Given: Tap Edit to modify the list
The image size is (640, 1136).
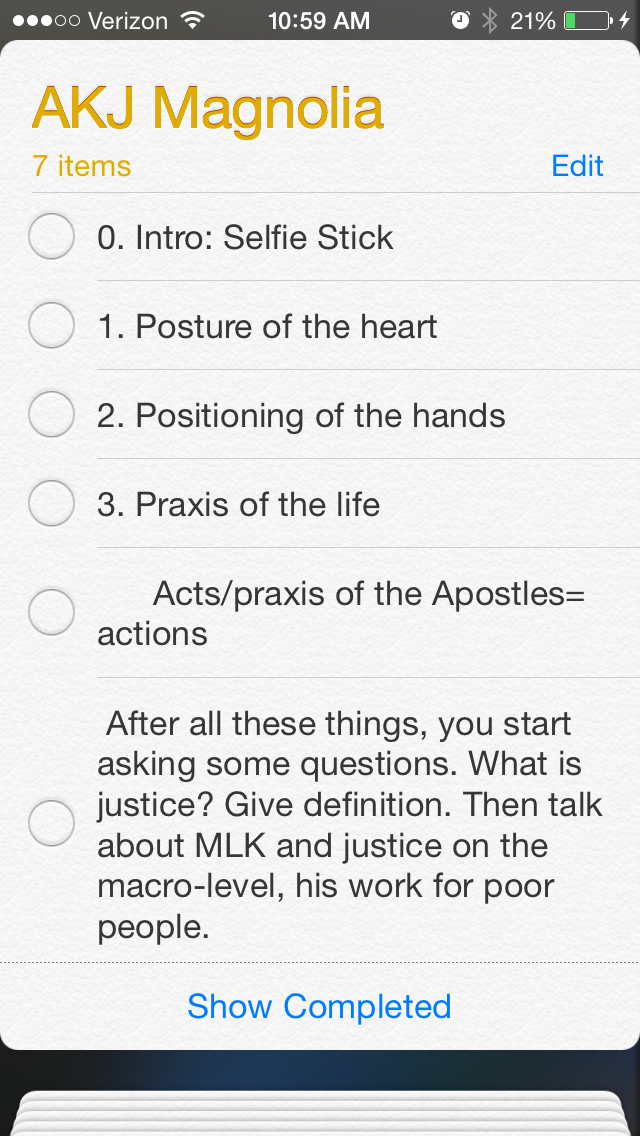Looking at the screenshot, I should pos(577,166).
